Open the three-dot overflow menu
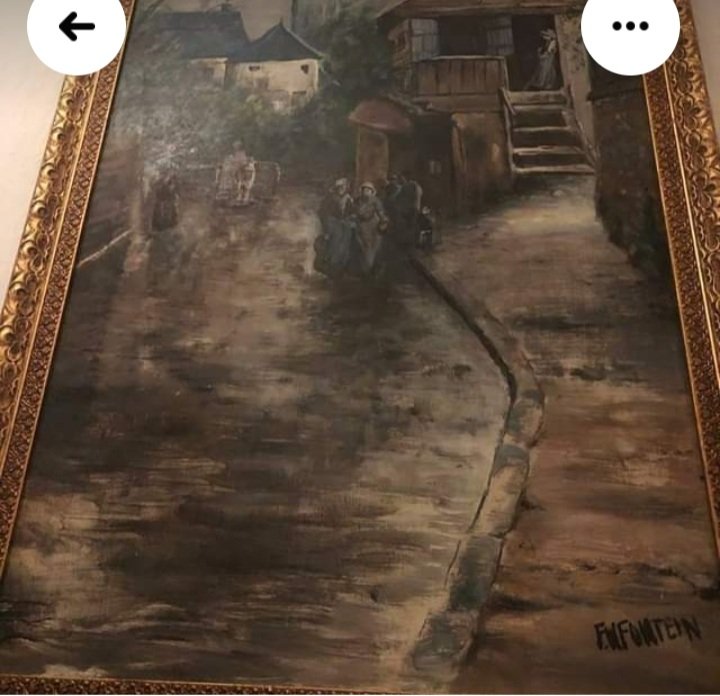The image size is (720, 696). [x=630, y=27]
